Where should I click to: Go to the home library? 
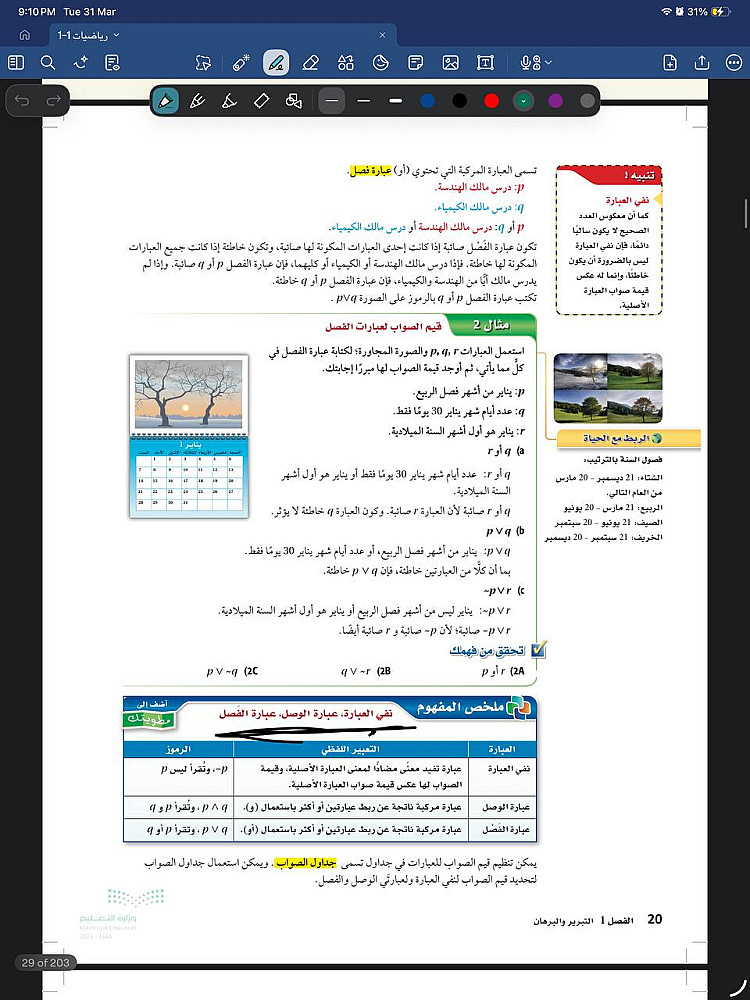(x=24, y=35)
